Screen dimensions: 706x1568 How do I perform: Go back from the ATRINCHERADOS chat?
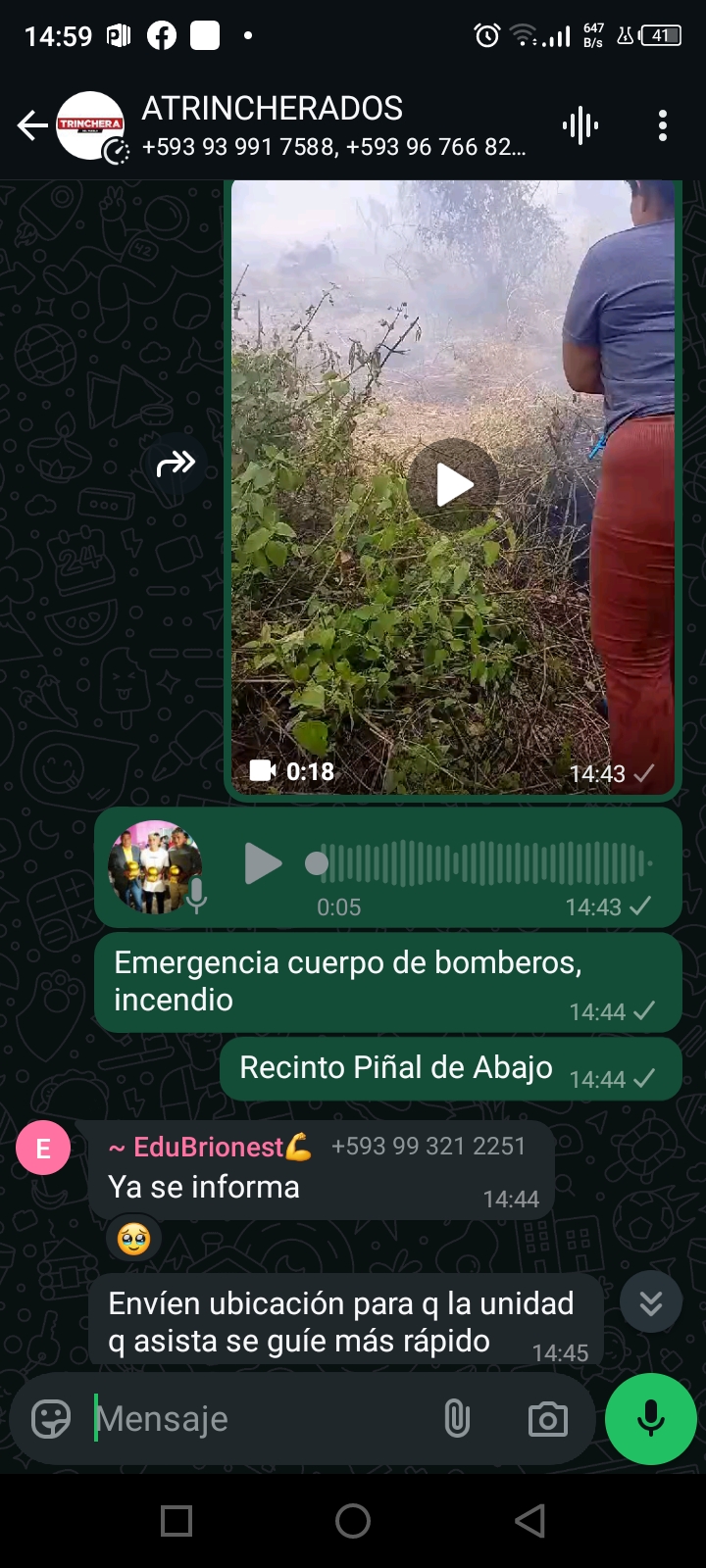32,126
